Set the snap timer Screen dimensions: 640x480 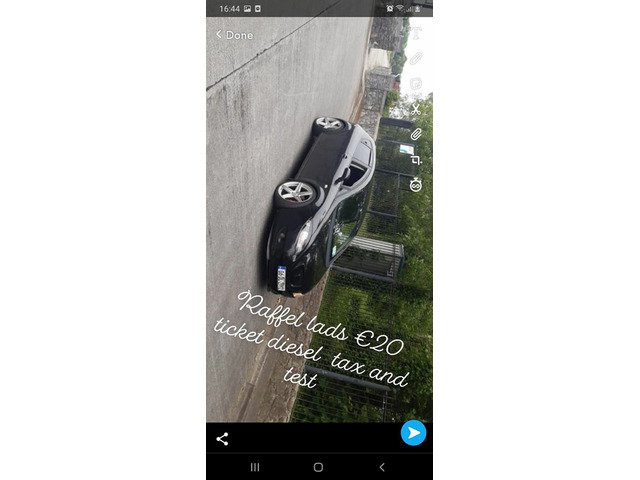click(x=416, y=185)
